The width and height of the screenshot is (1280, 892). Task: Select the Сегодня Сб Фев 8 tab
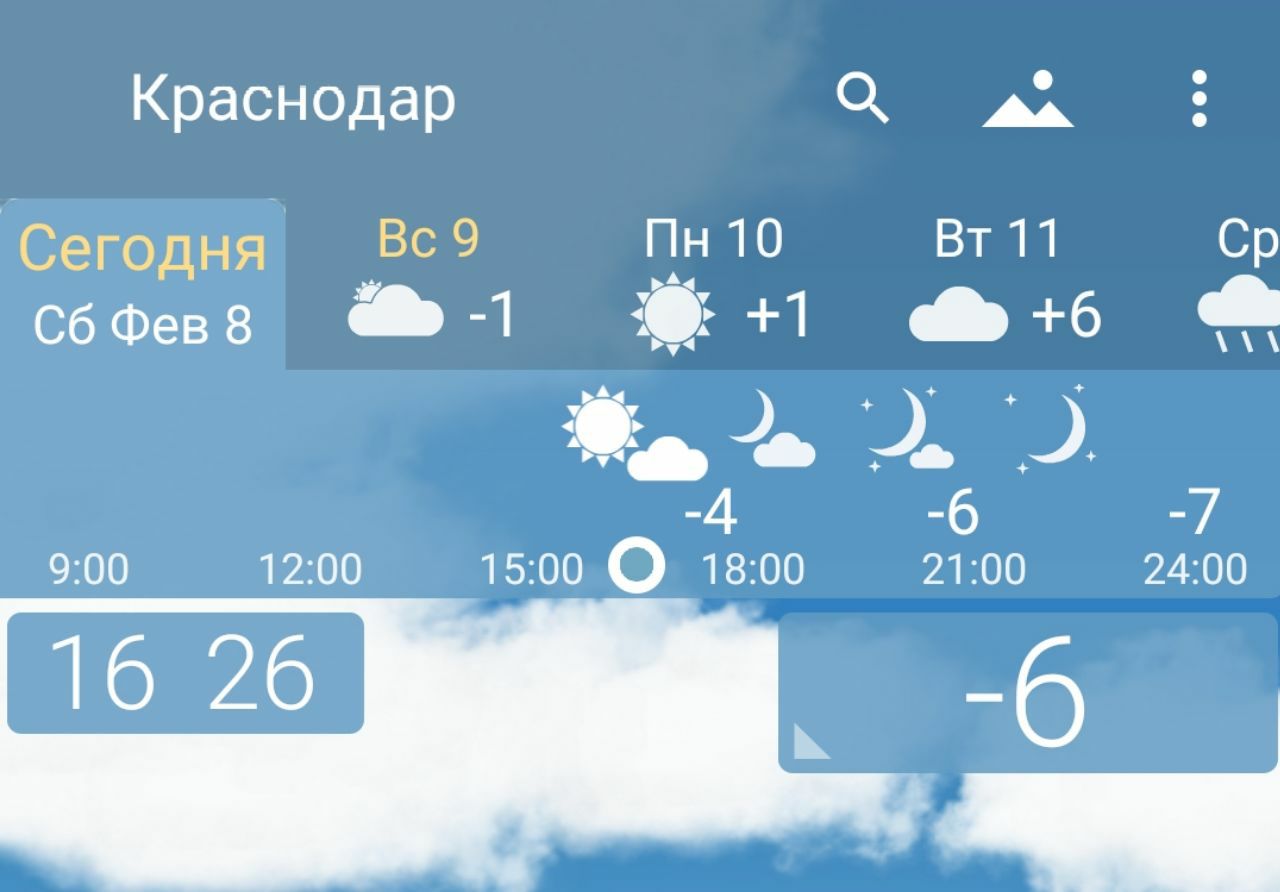pyautogui.click(x=142, y=285)
